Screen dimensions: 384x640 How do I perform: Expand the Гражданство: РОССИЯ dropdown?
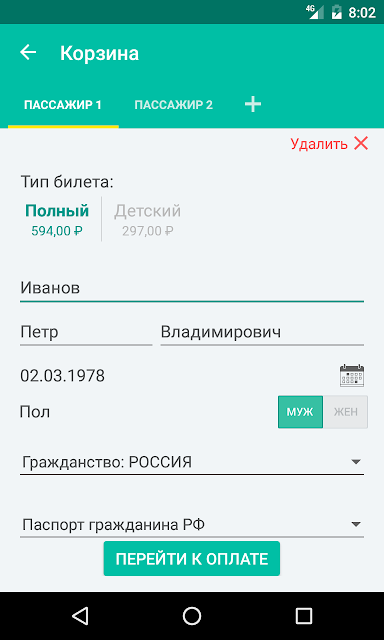192,462
